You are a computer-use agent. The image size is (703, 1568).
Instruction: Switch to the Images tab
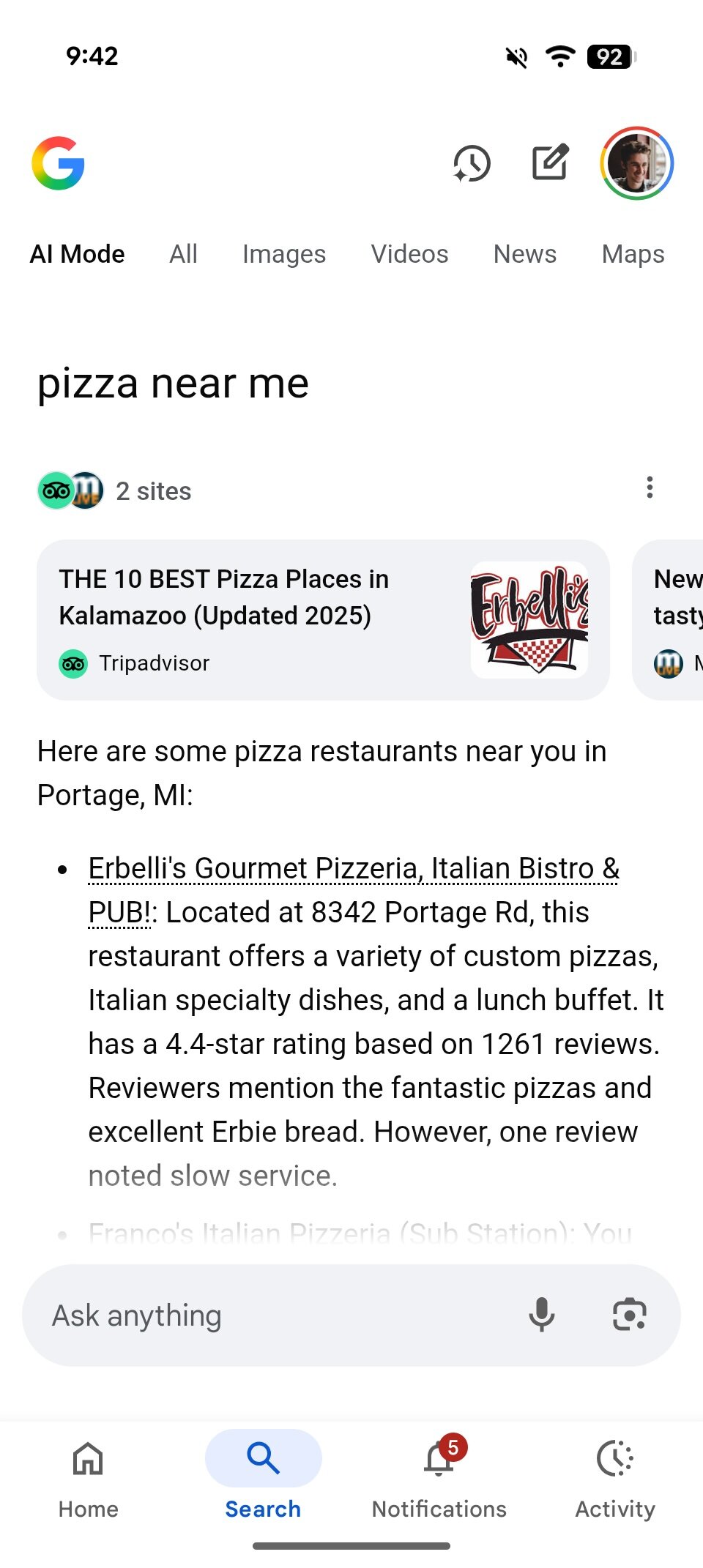284,254
